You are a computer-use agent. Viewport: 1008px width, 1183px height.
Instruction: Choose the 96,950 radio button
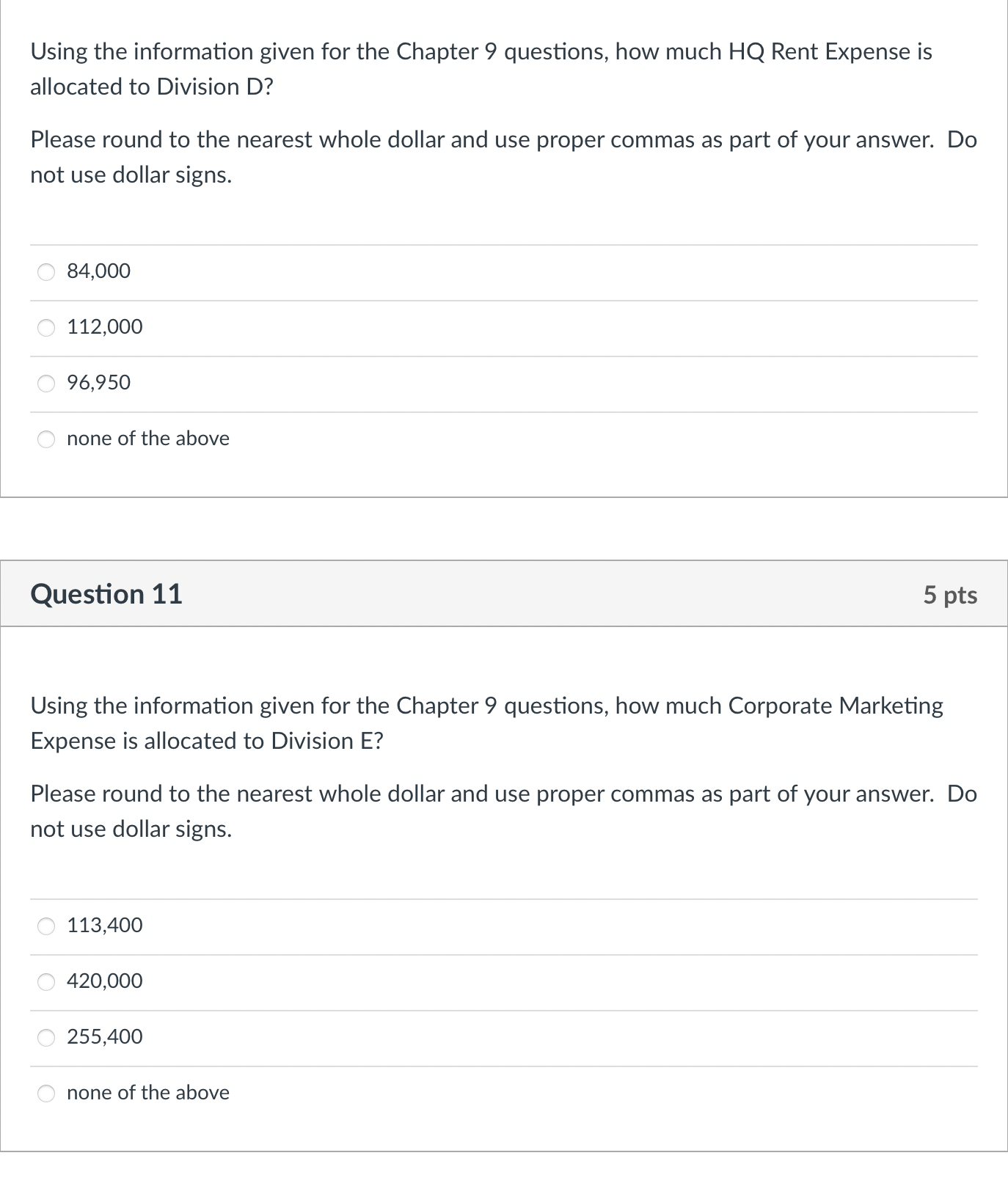(46, 383)
